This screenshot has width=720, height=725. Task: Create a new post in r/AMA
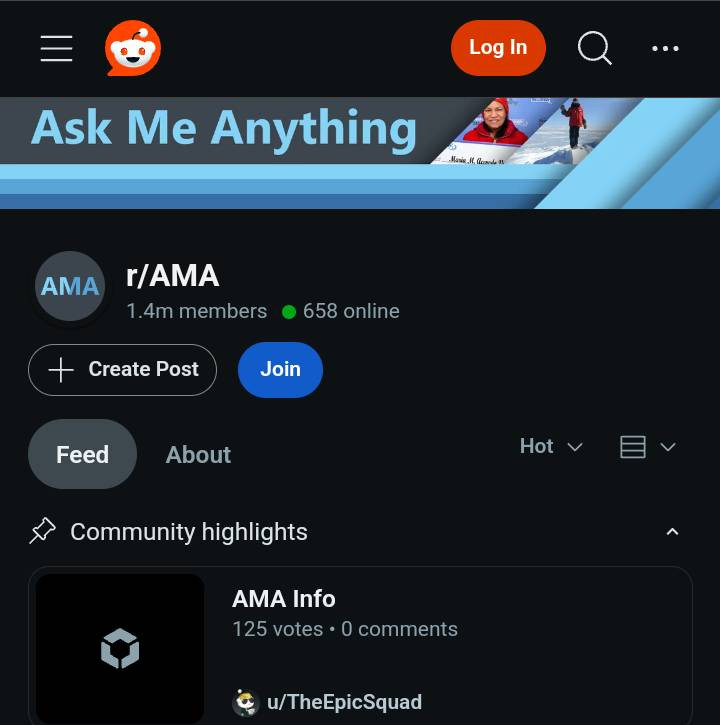pos(122,369)
